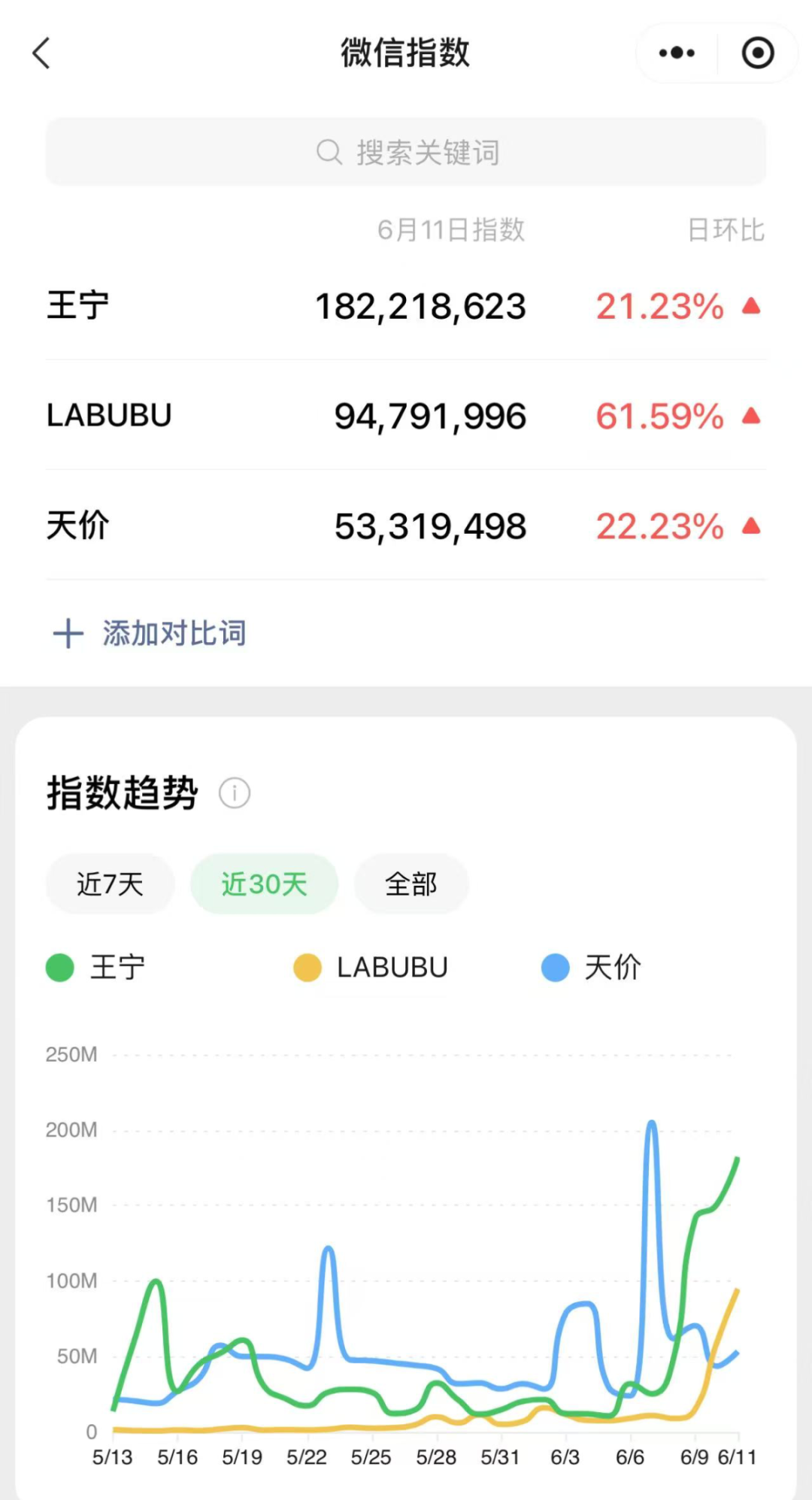
Task: Switch to the 近7天 range
Action: (x=111, y=884)
